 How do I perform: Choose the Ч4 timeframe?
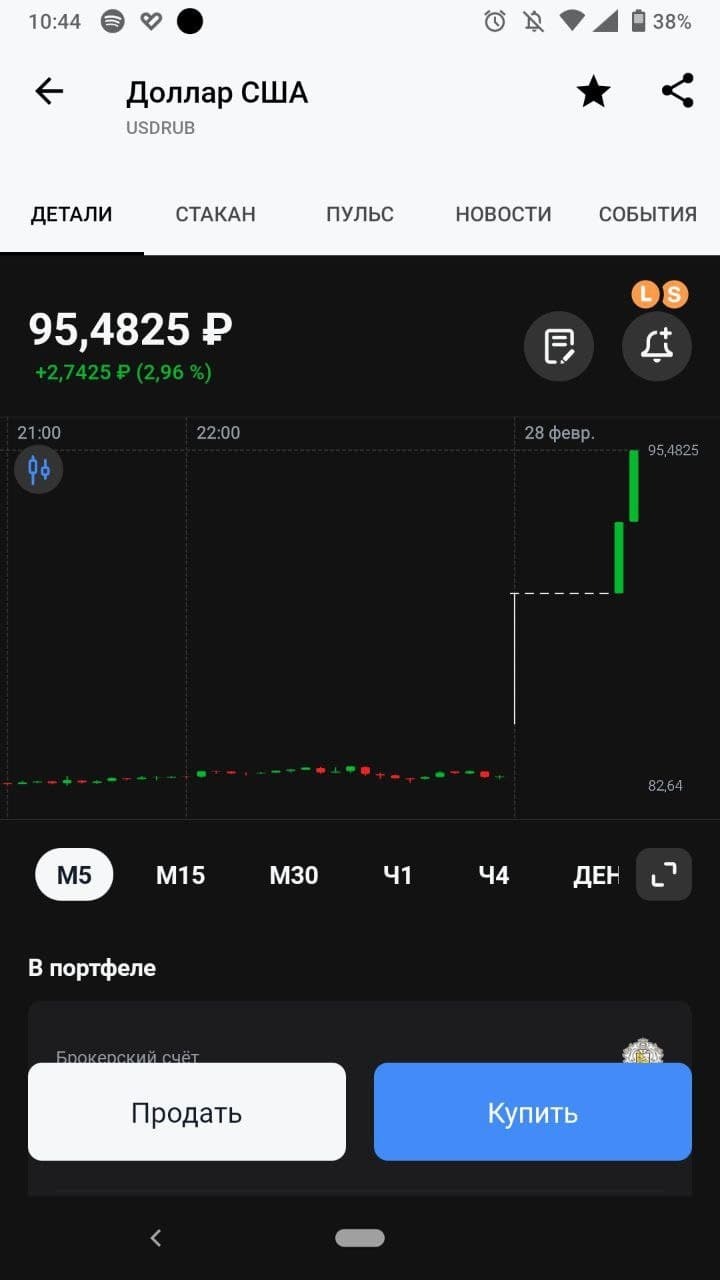tap(494, 875)
